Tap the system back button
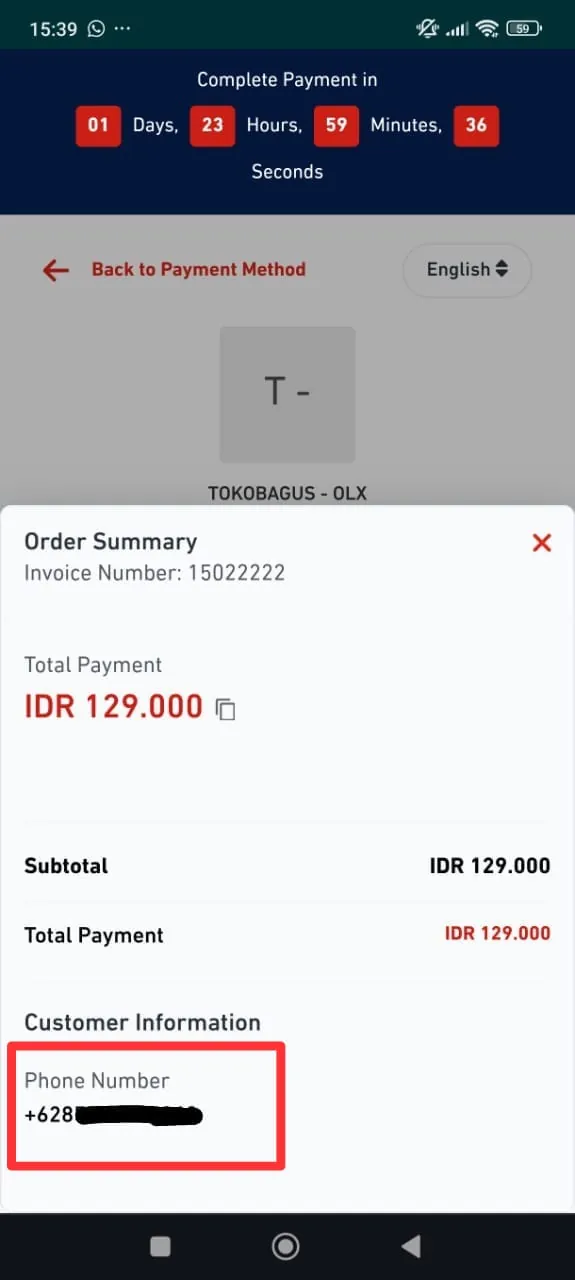 point(410,1246)
